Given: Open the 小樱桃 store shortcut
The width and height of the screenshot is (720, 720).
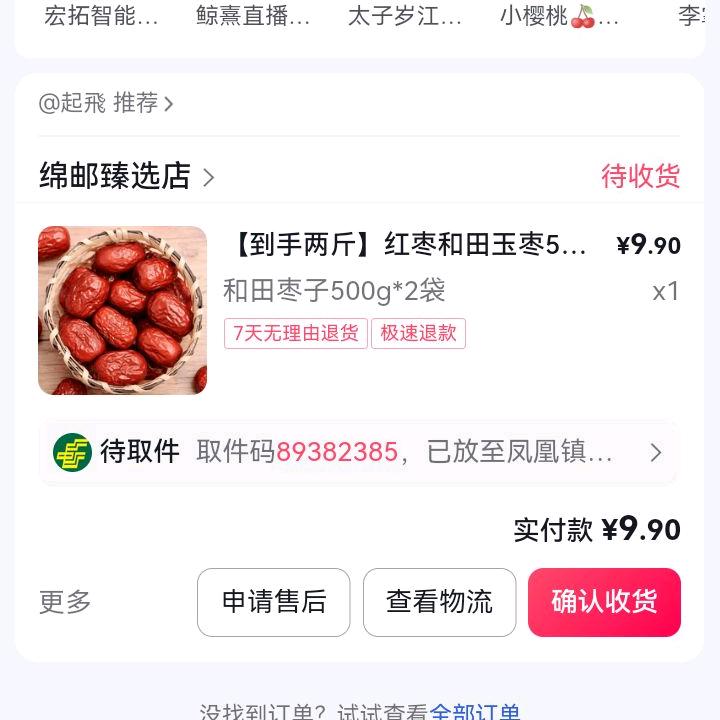Looking at the screenshot, I should tap(559, 17).
